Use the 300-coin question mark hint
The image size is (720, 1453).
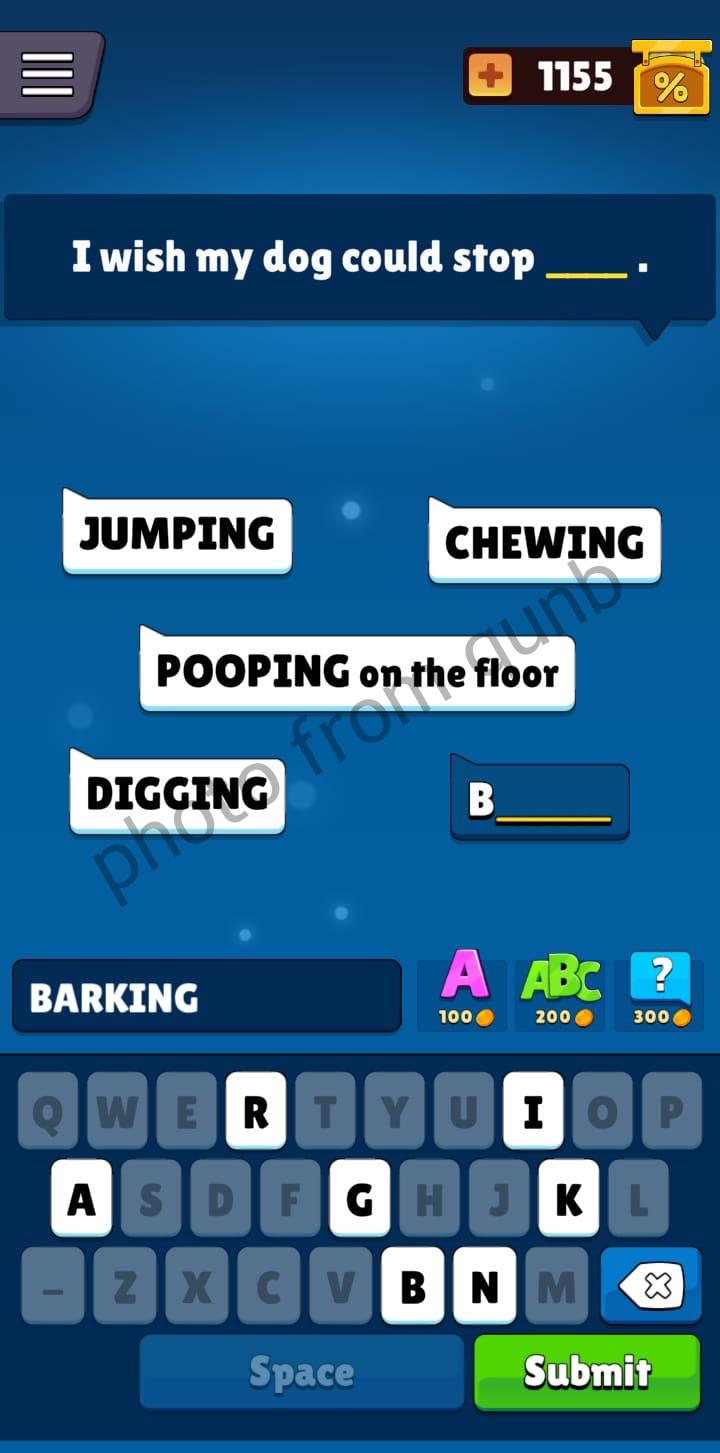pos(660,990)
